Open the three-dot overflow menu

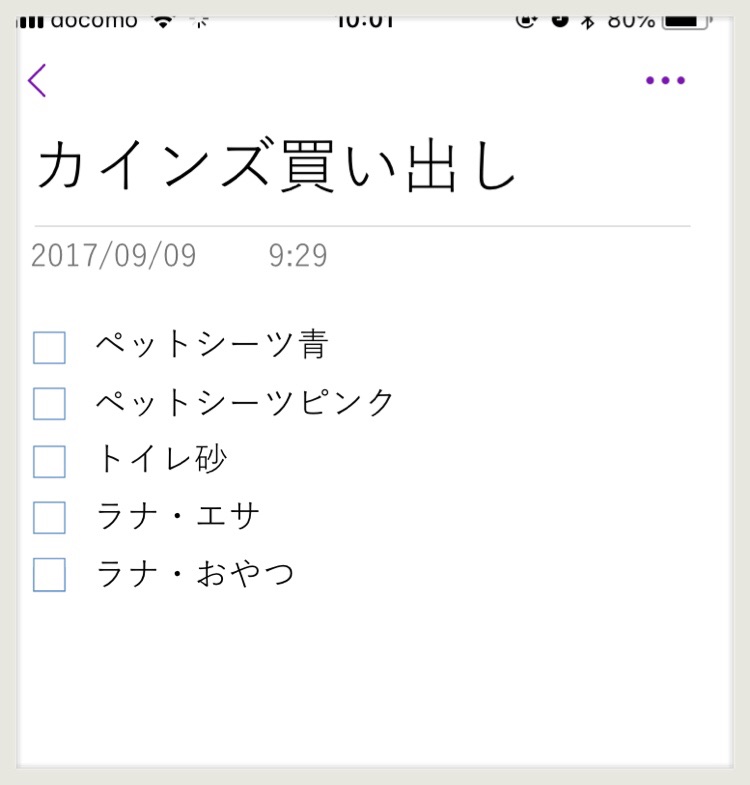(665, 81)
